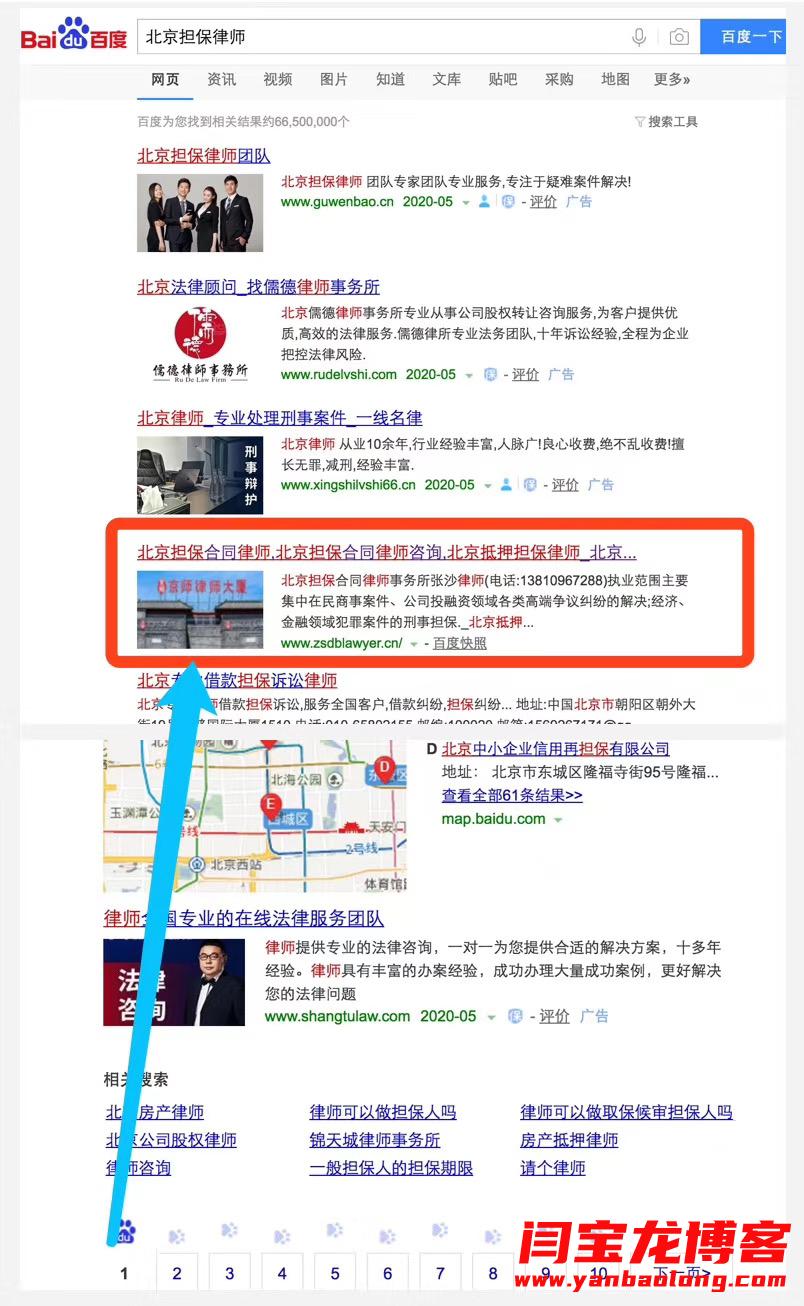Open the 北京担保律师团队 result
804x1306 pixels.
[203, 156]
